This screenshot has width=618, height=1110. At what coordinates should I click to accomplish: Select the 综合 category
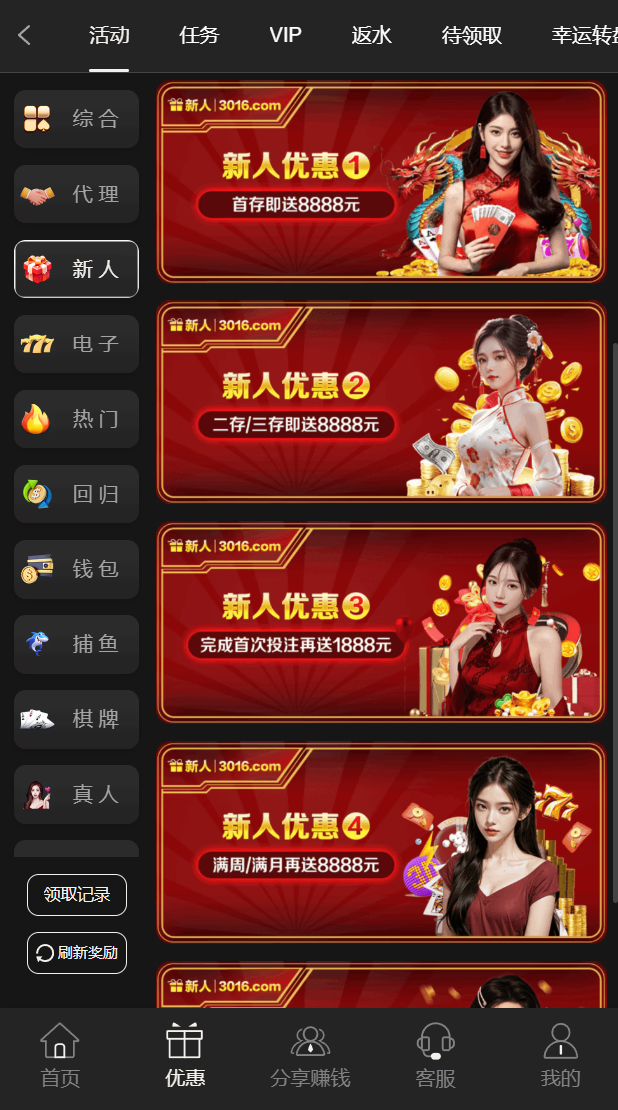coord(77,119)
